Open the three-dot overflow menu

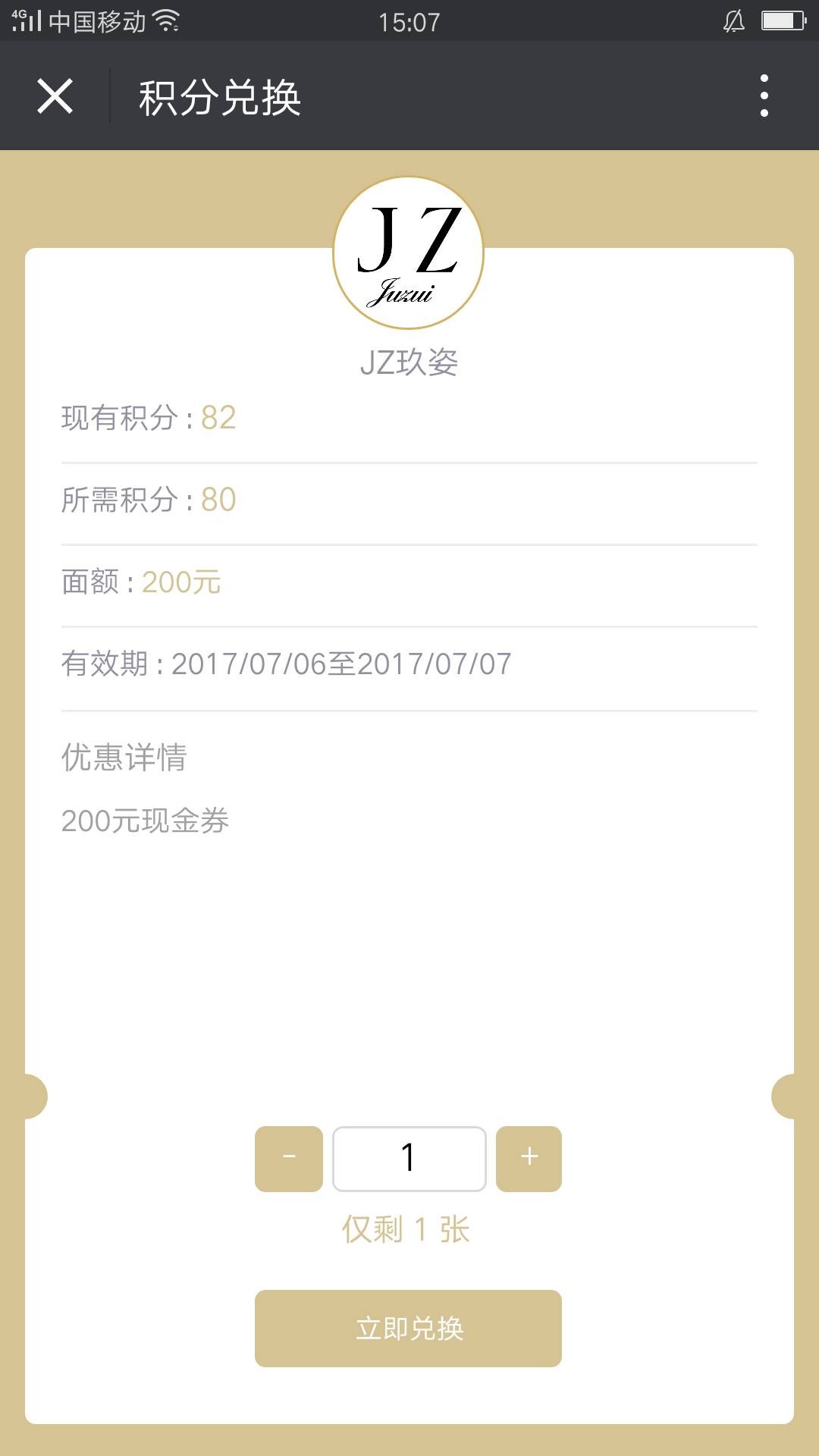click(x=764, y=96)
